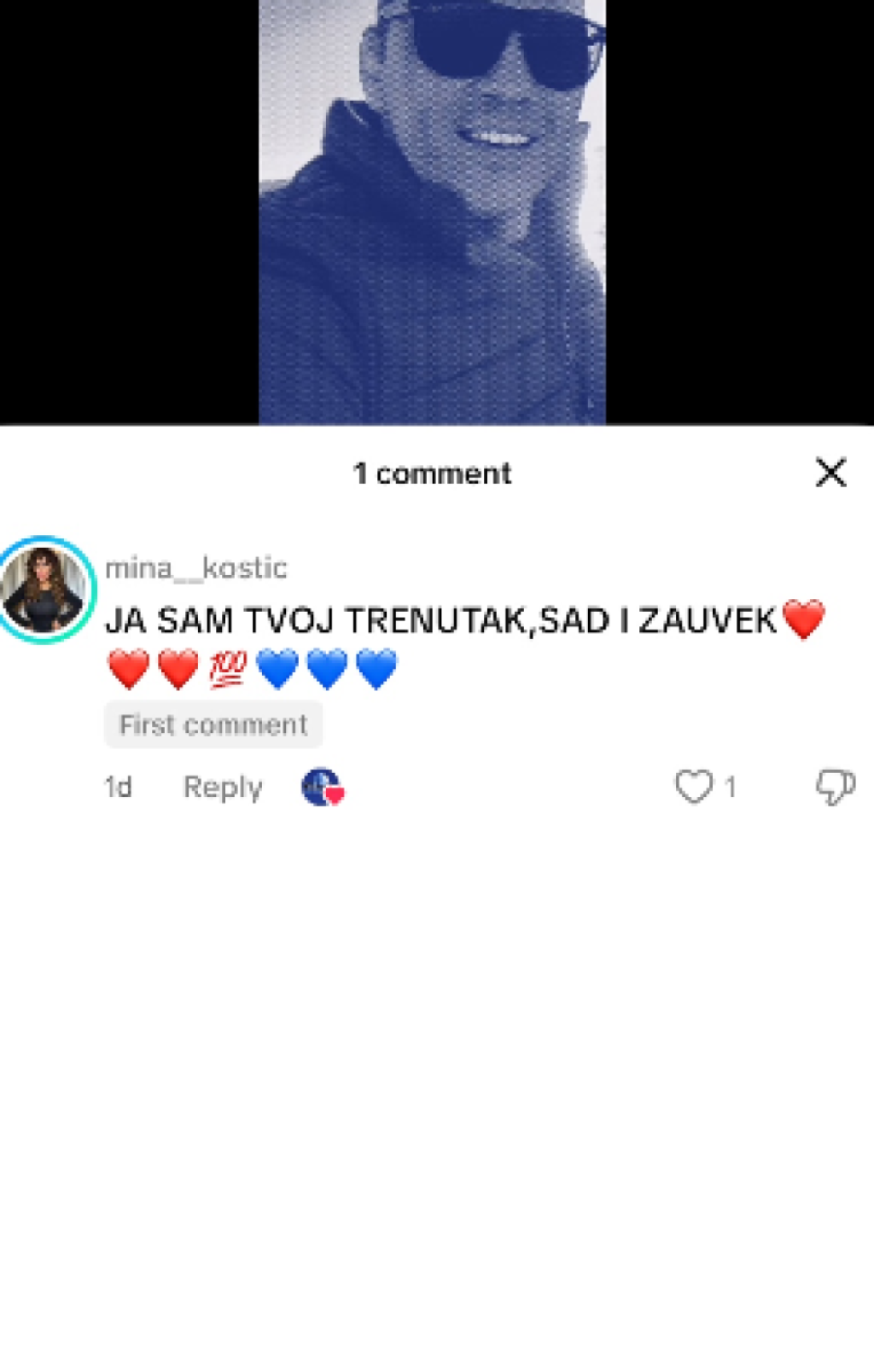View the creator-liked avatar badge
The image size is (874, 1372).
(x=323, y=787)
